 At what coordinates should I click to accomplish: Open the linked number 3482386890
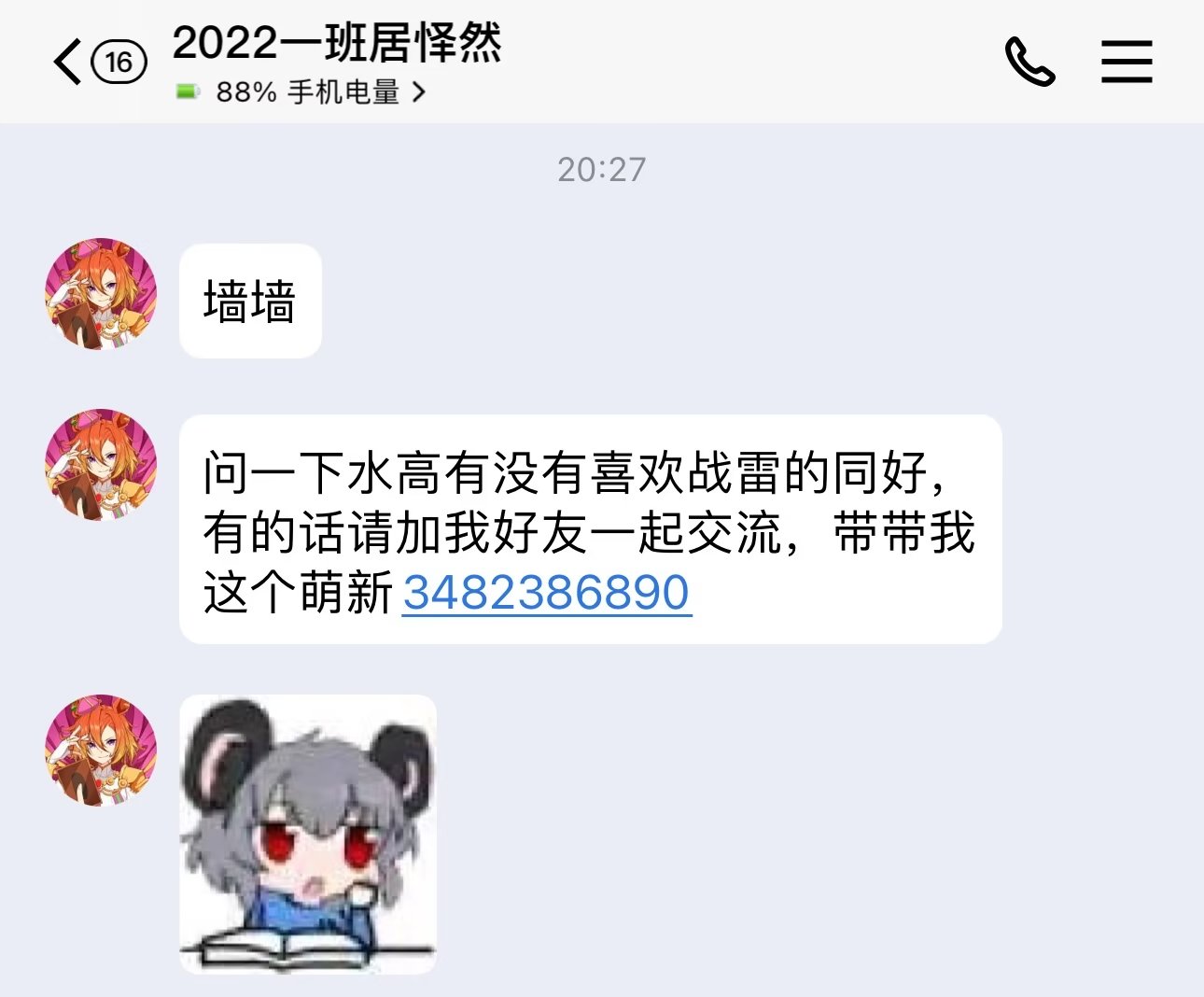point(547,593)
